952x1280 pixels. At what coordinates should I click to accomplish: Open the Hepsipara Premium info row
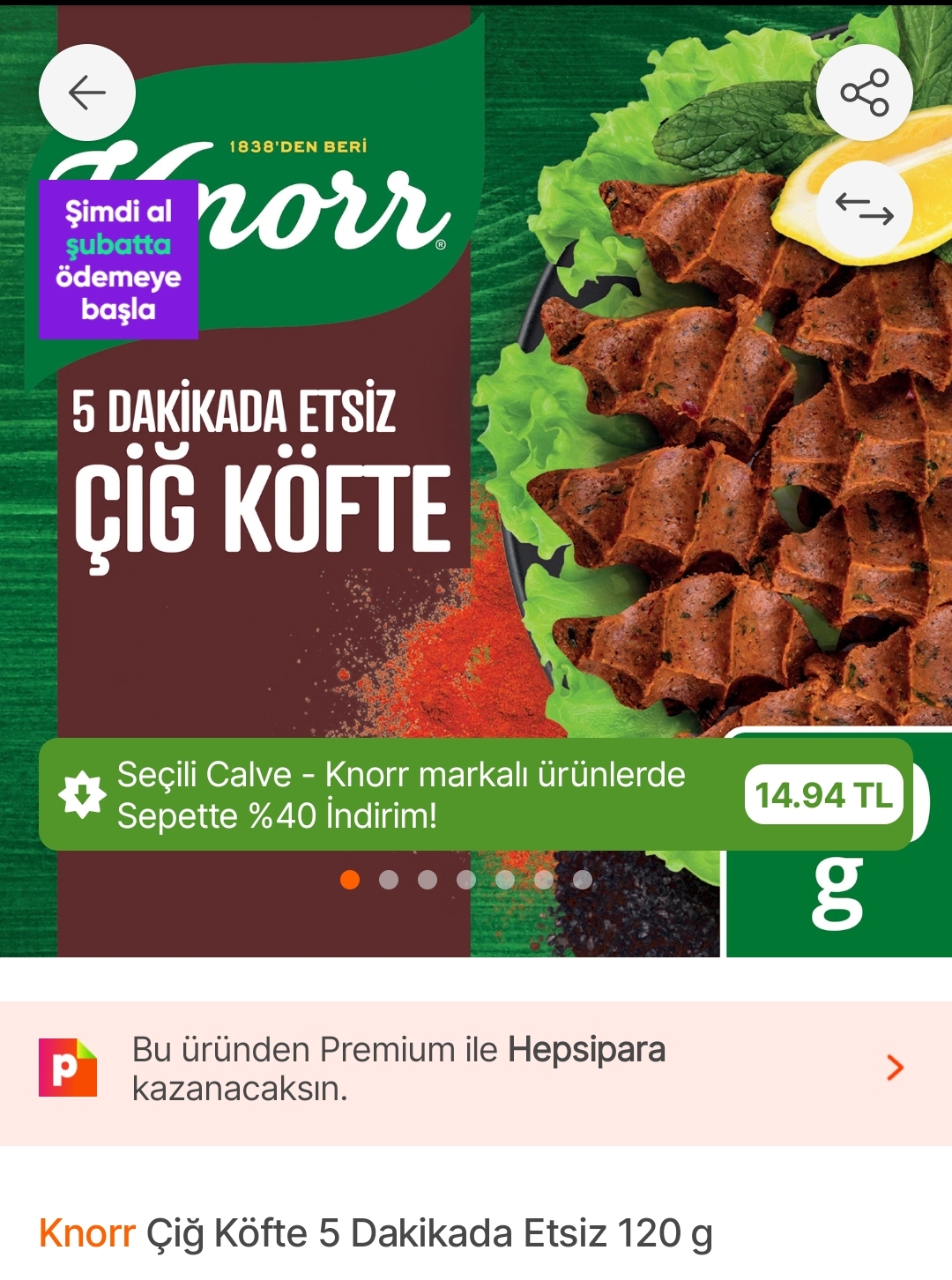[476, 1070]
